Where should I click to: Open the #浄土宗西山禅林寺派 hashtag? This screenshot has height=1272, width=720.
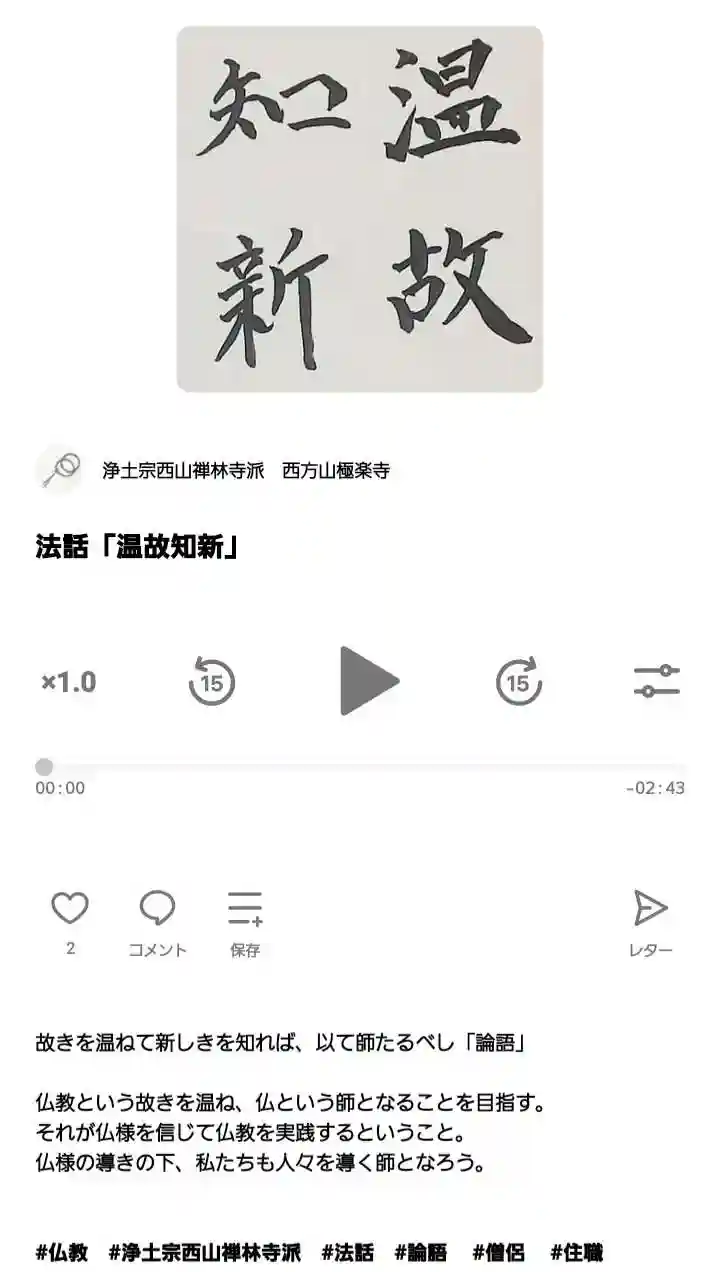click(204, 1252)
